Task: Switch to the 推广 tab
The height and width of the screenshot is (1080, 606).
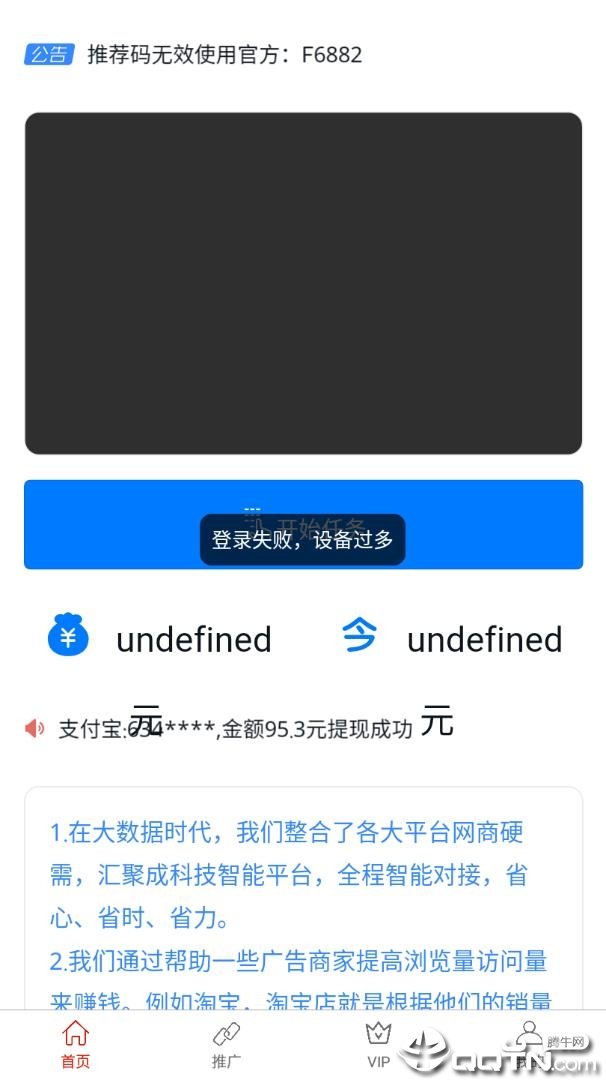Action: click(227, 1045)
